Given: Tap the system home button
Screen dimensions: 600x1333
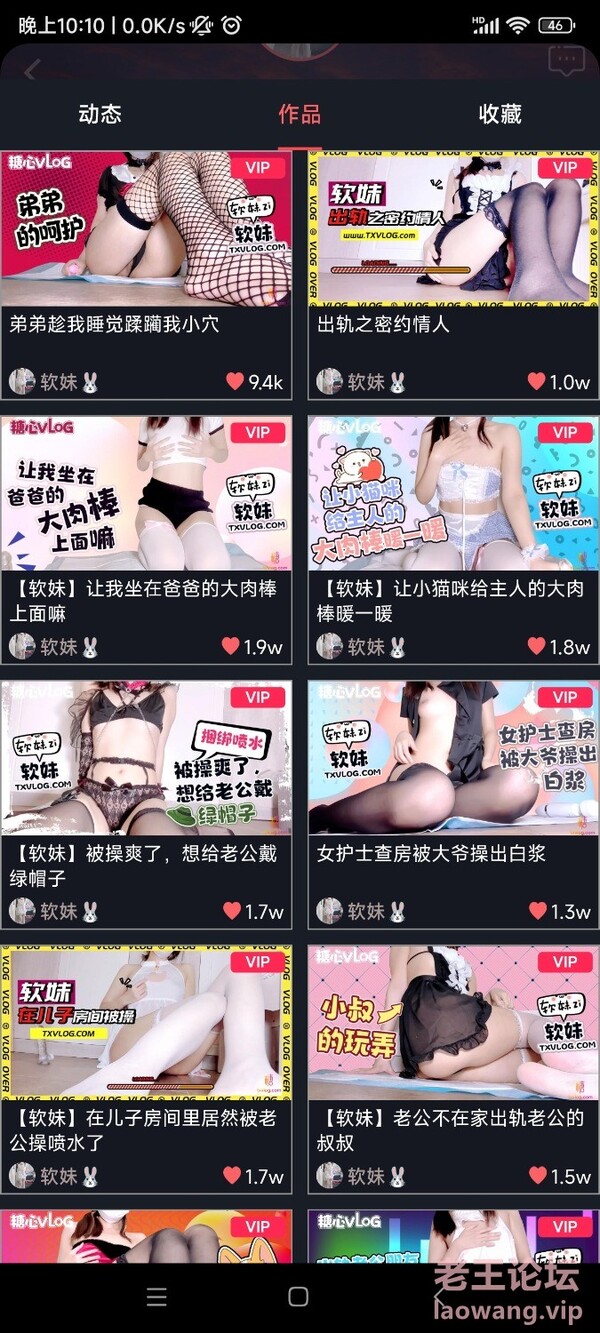Looking at the screenshot, I should tap(298, 1297).
